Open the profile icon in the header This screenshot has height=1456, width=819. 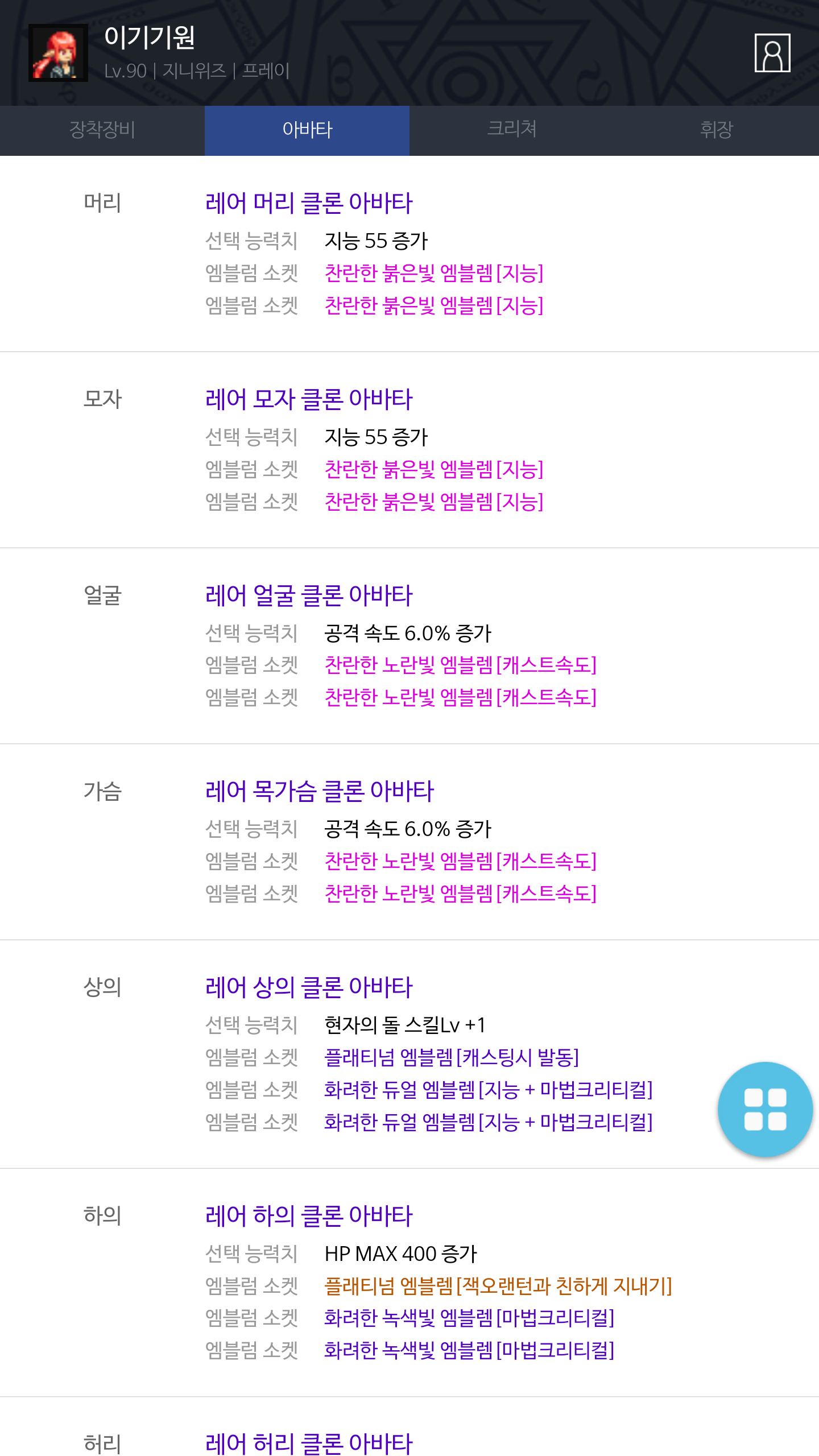point(772,53)
